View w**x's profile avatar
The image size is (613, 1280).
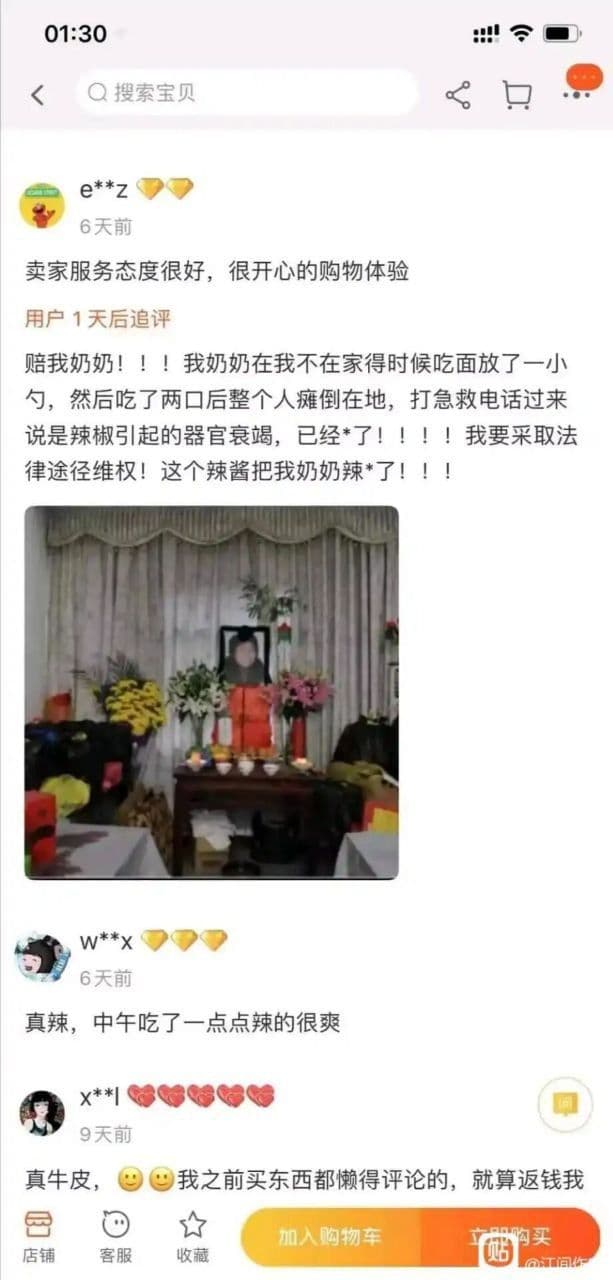42,956
